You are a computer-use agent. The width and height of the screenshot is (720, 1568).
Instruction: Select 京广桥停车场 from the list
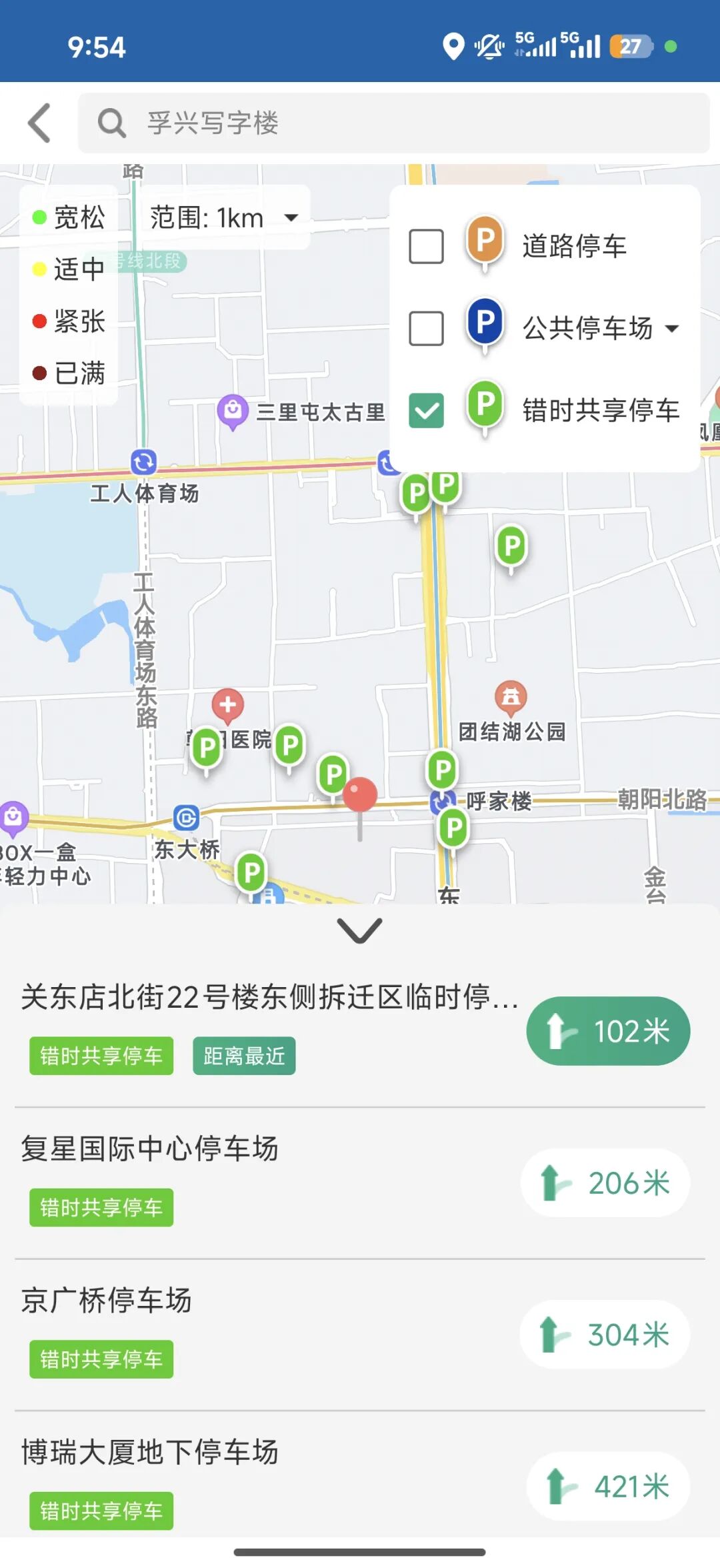(x=107, y=1300)
